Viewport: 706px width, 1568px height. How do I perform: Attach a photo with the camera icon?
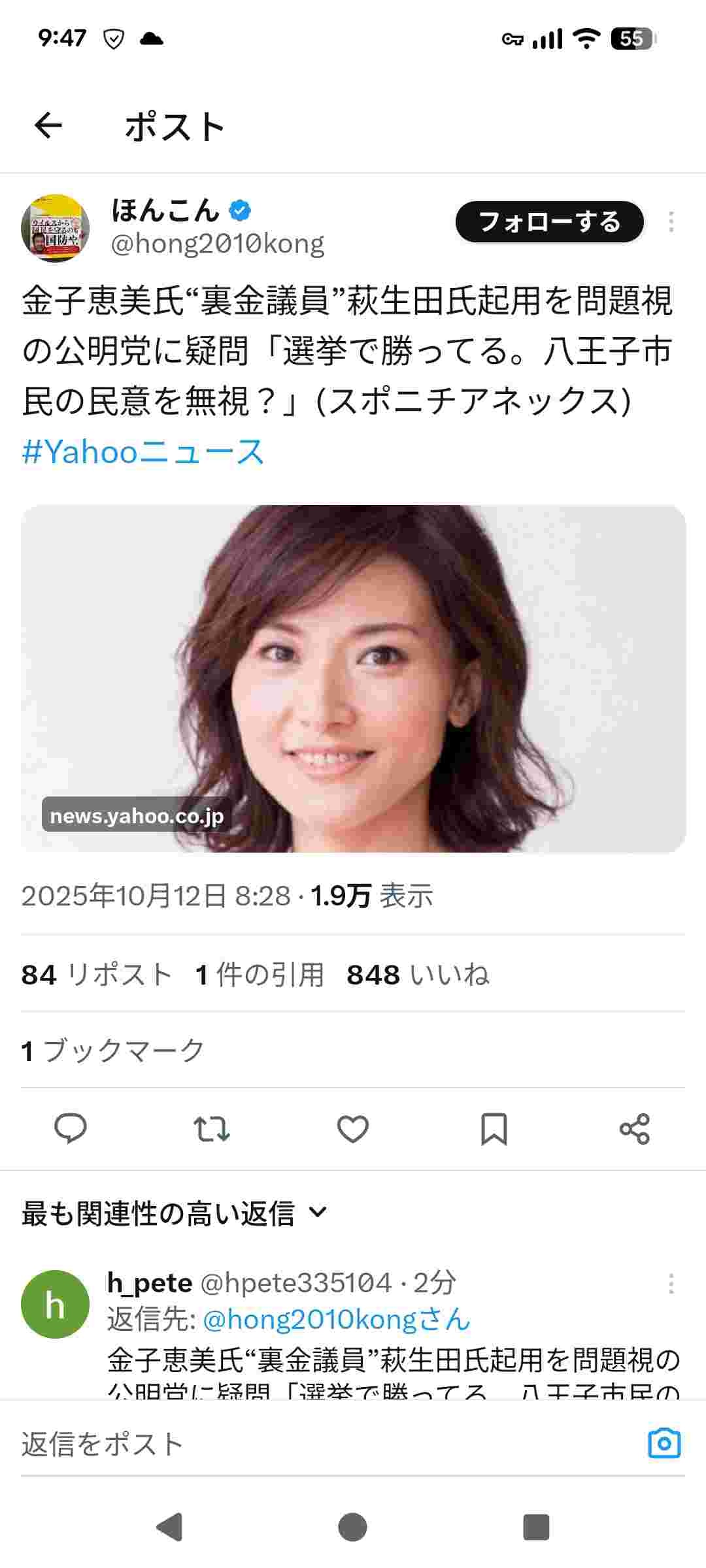664,1443
